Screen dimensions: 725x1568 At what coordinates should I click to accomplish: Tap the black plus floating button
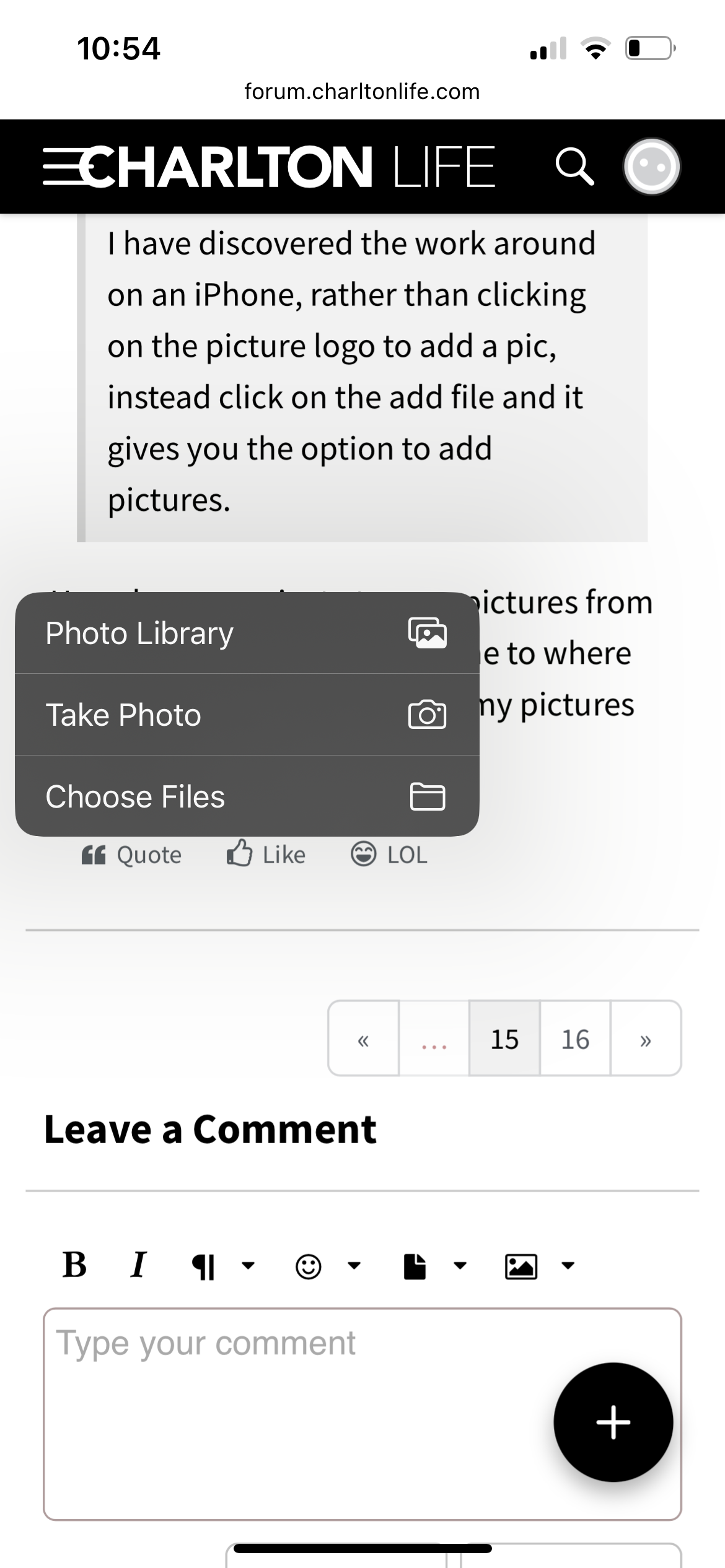click(613, 1422)
